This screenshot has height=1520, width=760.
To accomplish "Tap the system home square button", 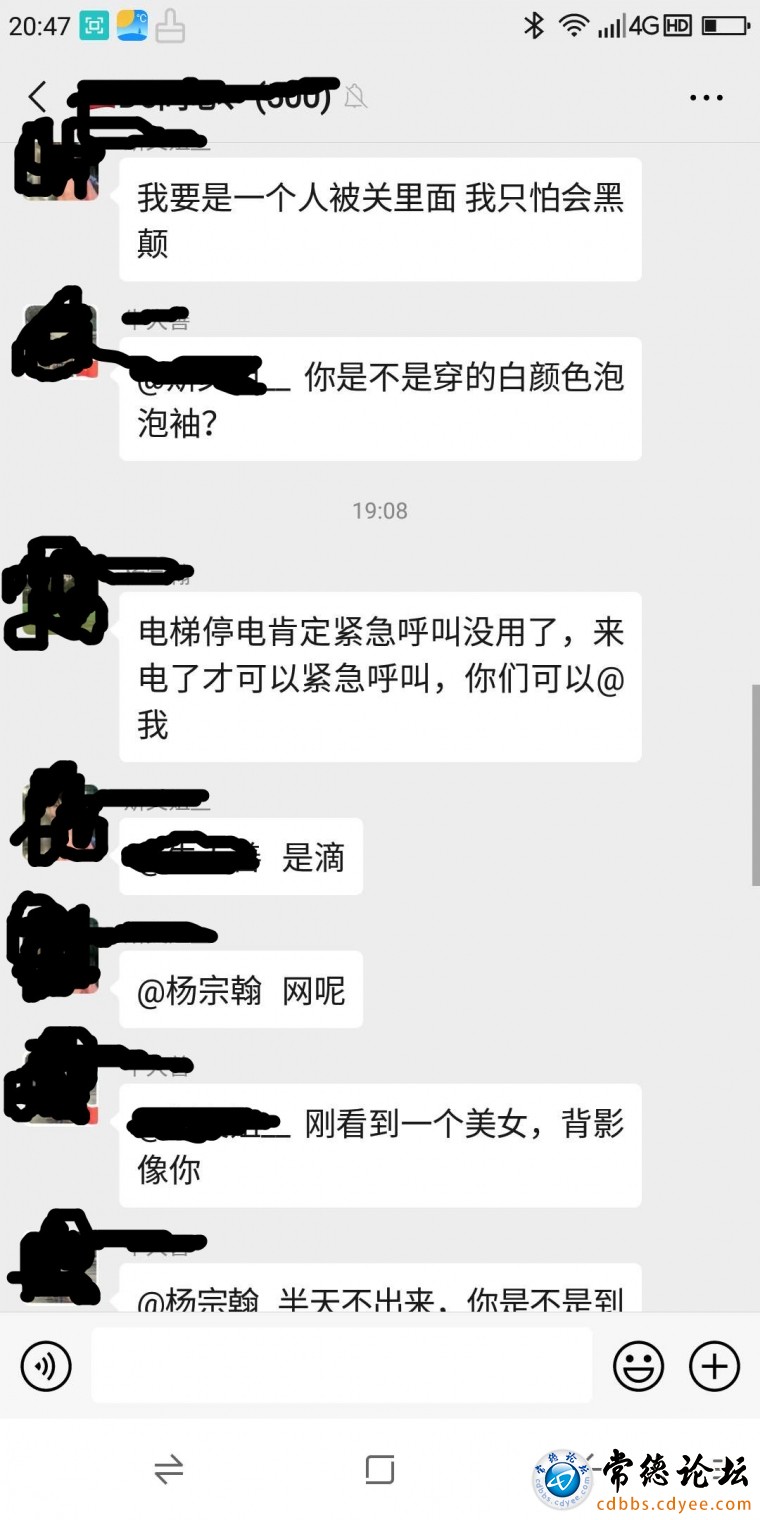I will point(380,1469).
